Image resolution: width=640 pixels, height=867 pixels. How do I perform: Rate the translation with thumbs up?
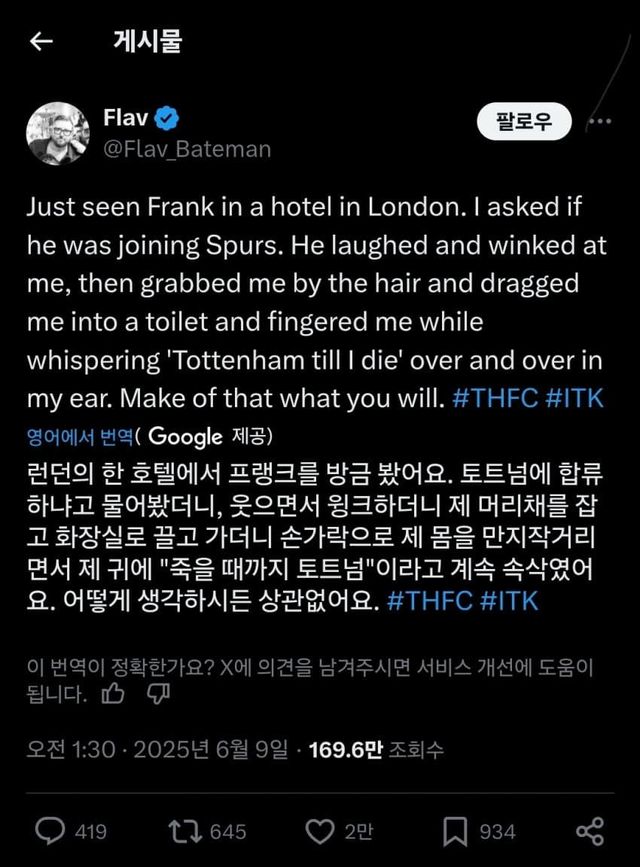click(x=114, y=693)
